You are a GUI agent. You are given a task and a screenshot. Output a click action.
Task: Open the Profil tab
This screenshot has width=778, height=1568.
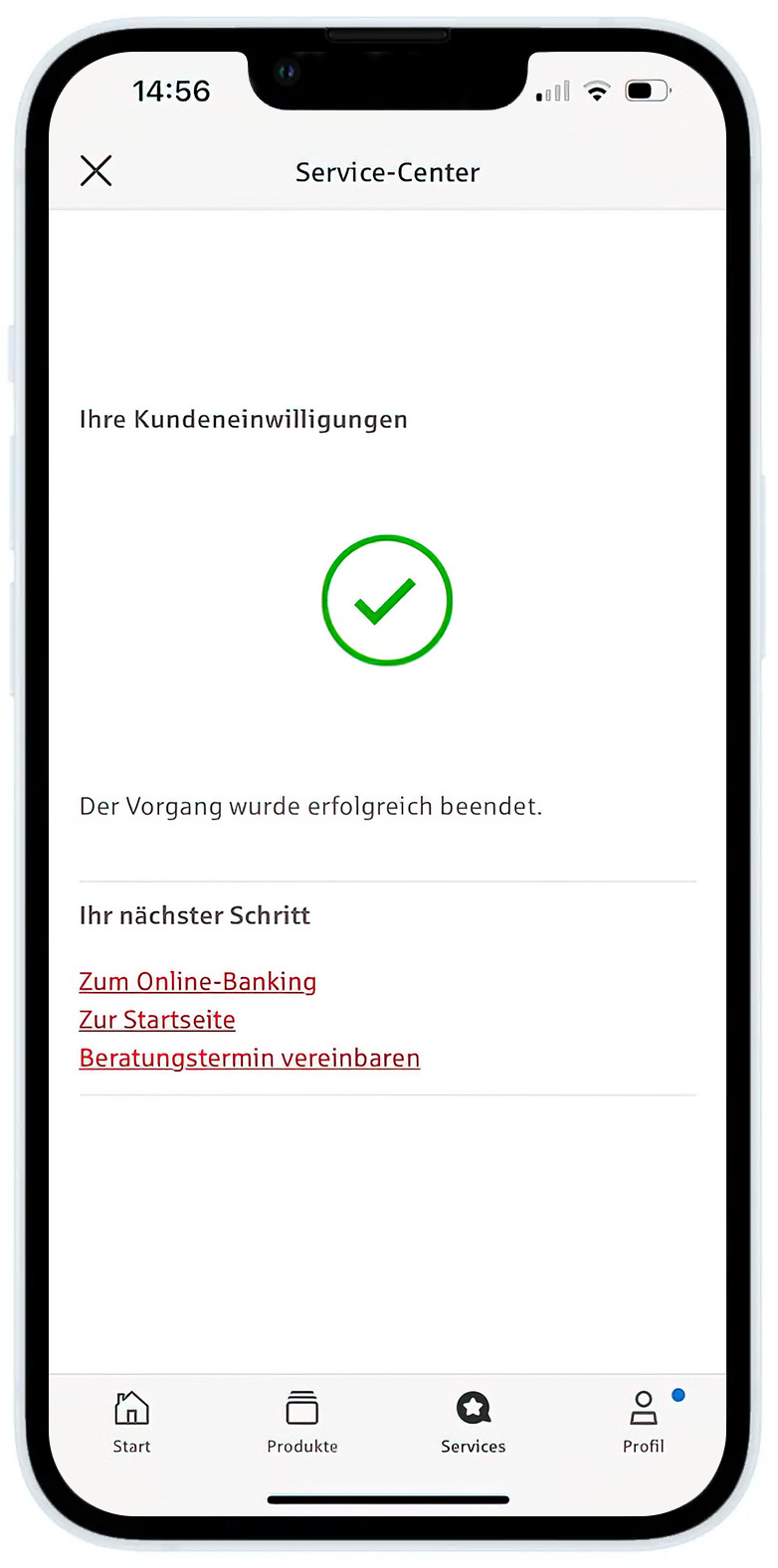(x=644, y=1422)
